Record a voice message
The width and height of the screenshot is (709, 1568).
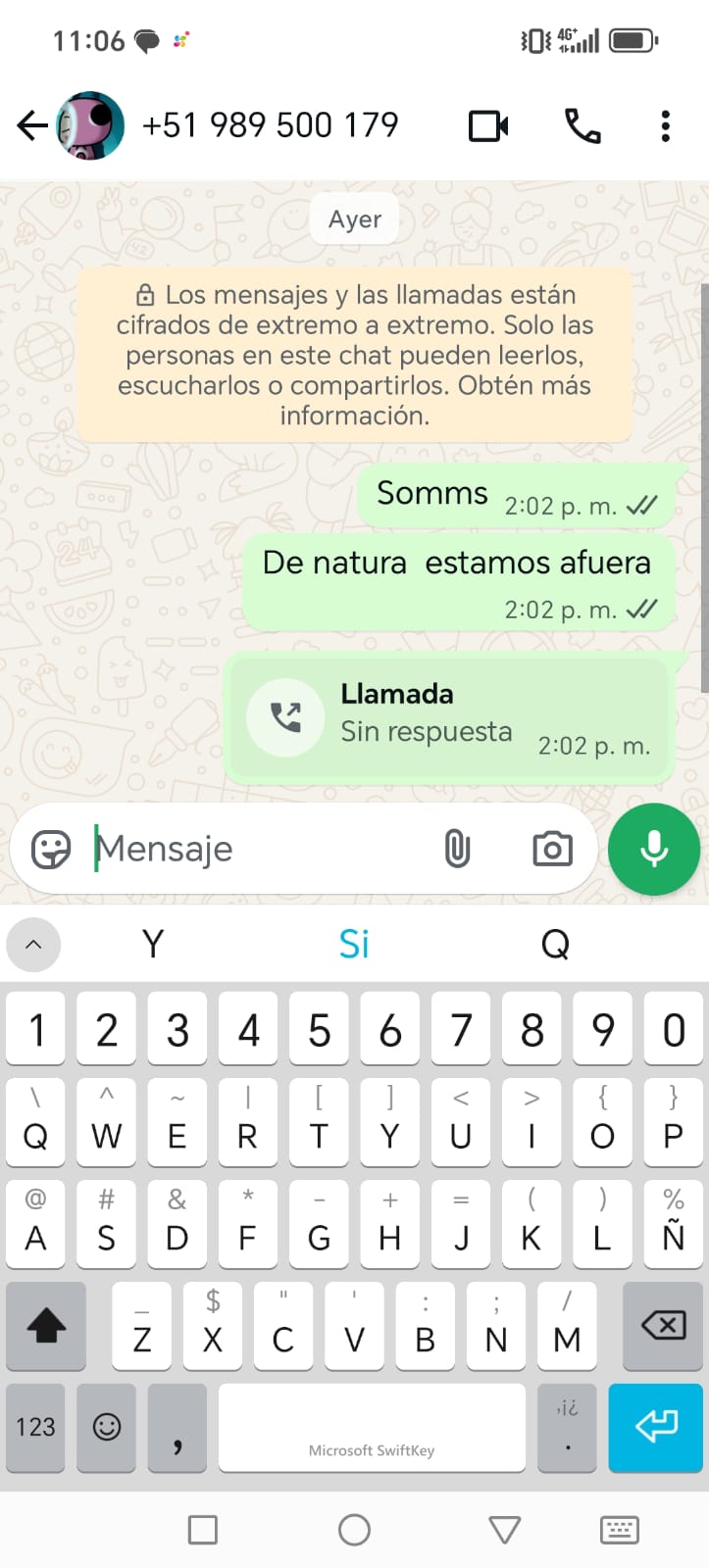(x=654, y=850)
